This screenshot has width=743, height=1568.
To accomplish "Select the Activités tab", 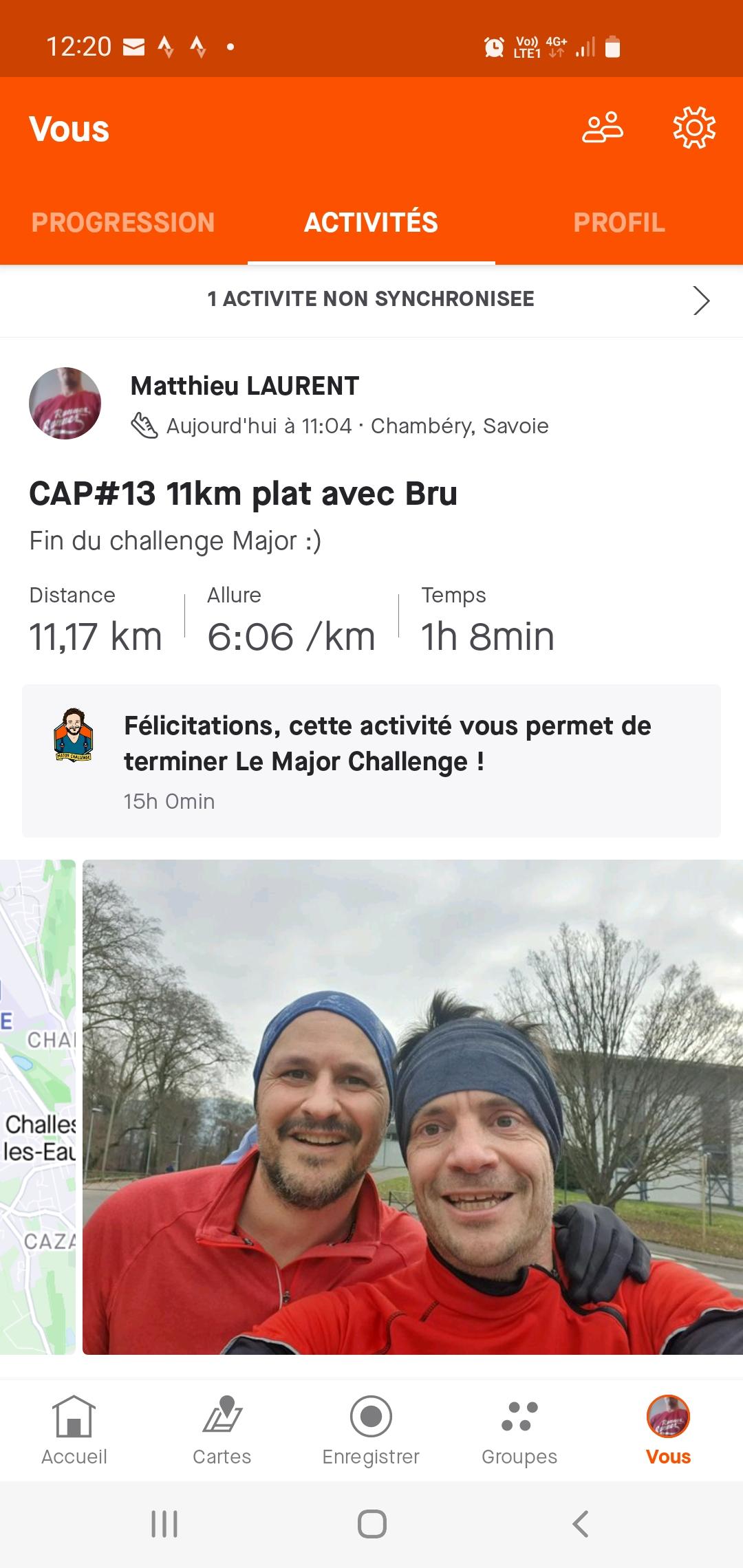I will (371, 222).
